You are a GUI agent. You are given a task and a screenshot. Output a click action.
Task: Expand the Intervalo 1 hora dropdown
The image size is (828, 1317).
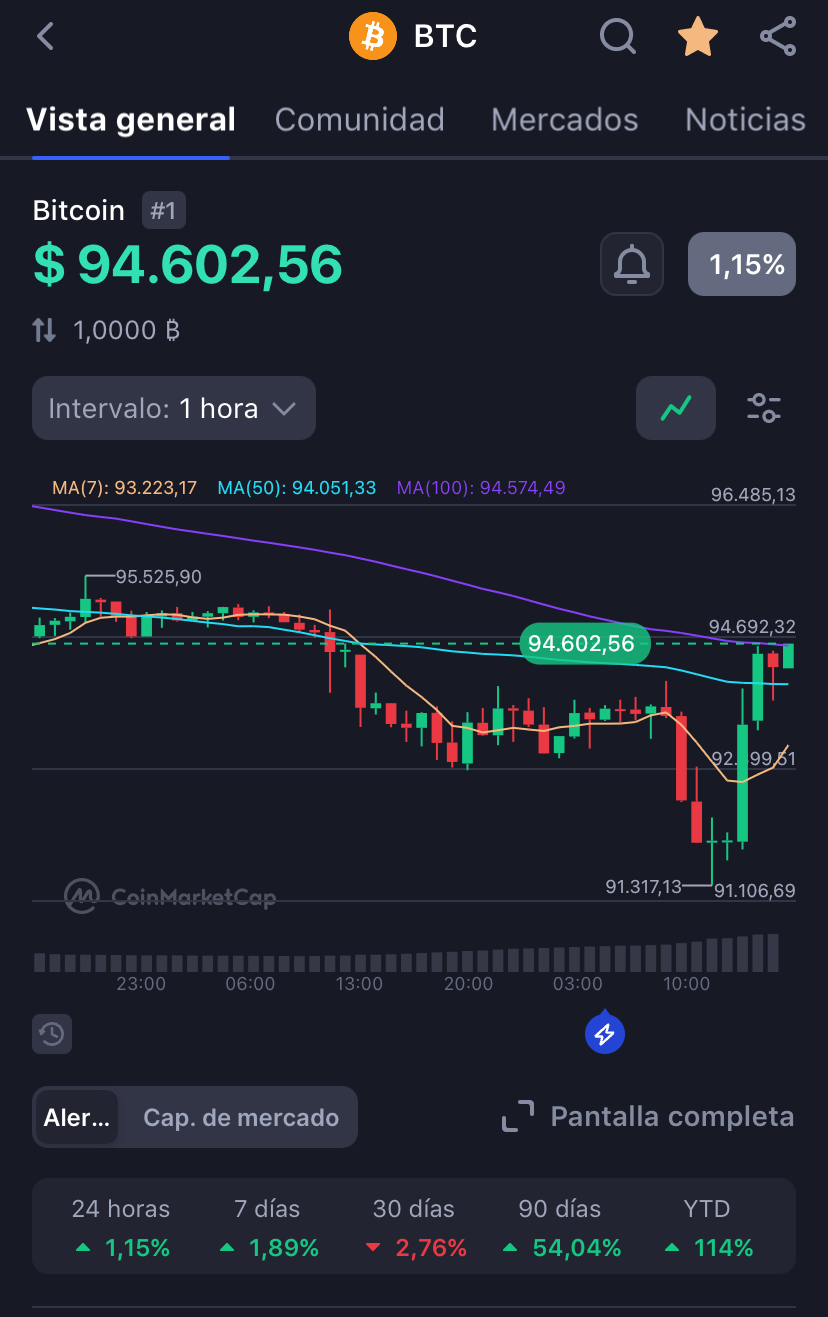[174, 408]
